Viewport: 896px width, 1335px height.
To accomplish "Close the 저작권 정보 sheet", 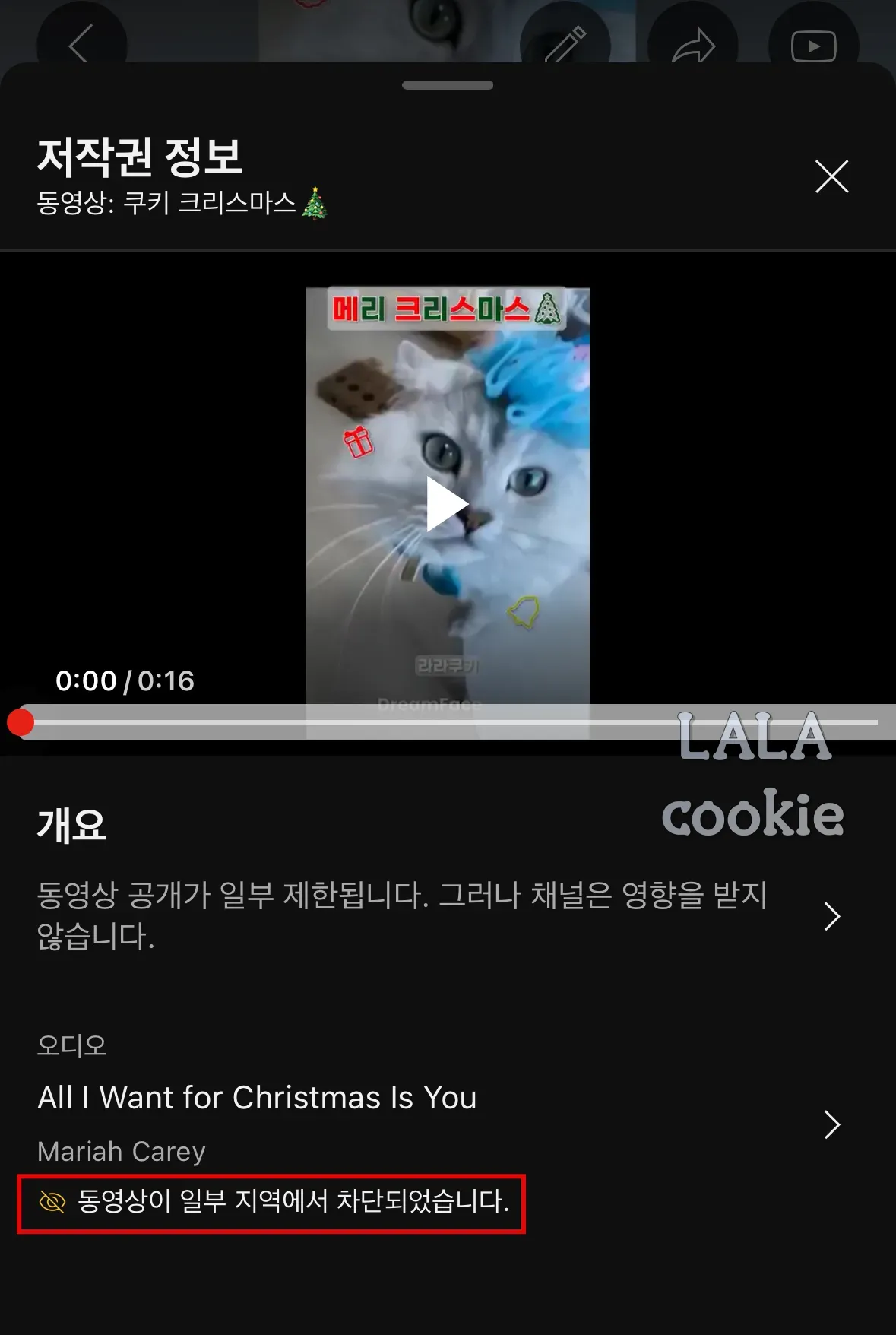I will coord(831,176).
